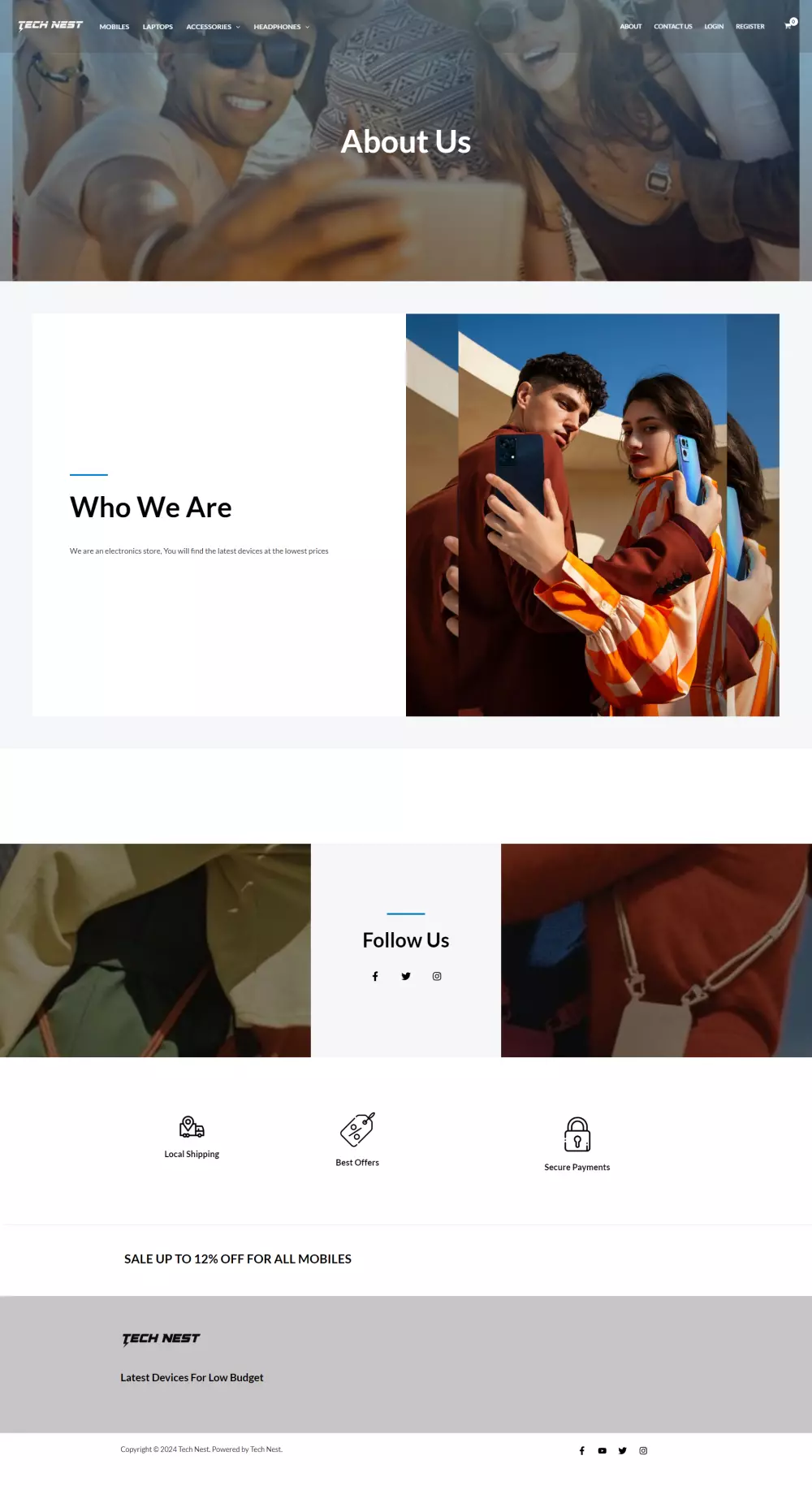Open the footer Twitter icon
Viewport: 812px width, 1490px height.
click(622, 1451)
